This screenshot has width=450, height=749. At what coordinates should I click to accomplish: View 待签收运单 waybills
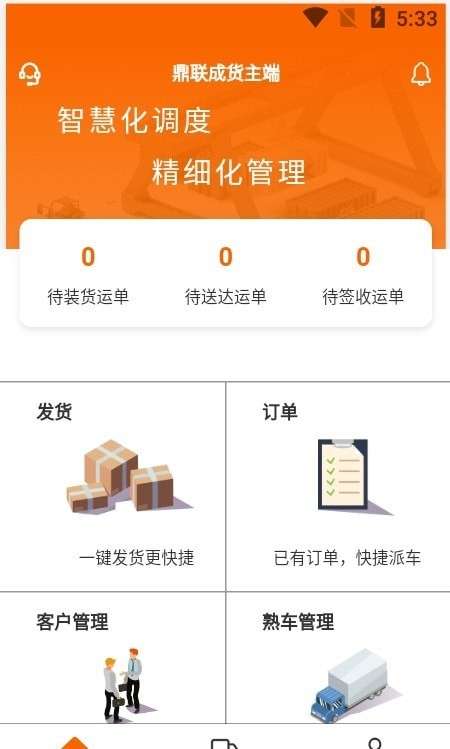(363, 275)
